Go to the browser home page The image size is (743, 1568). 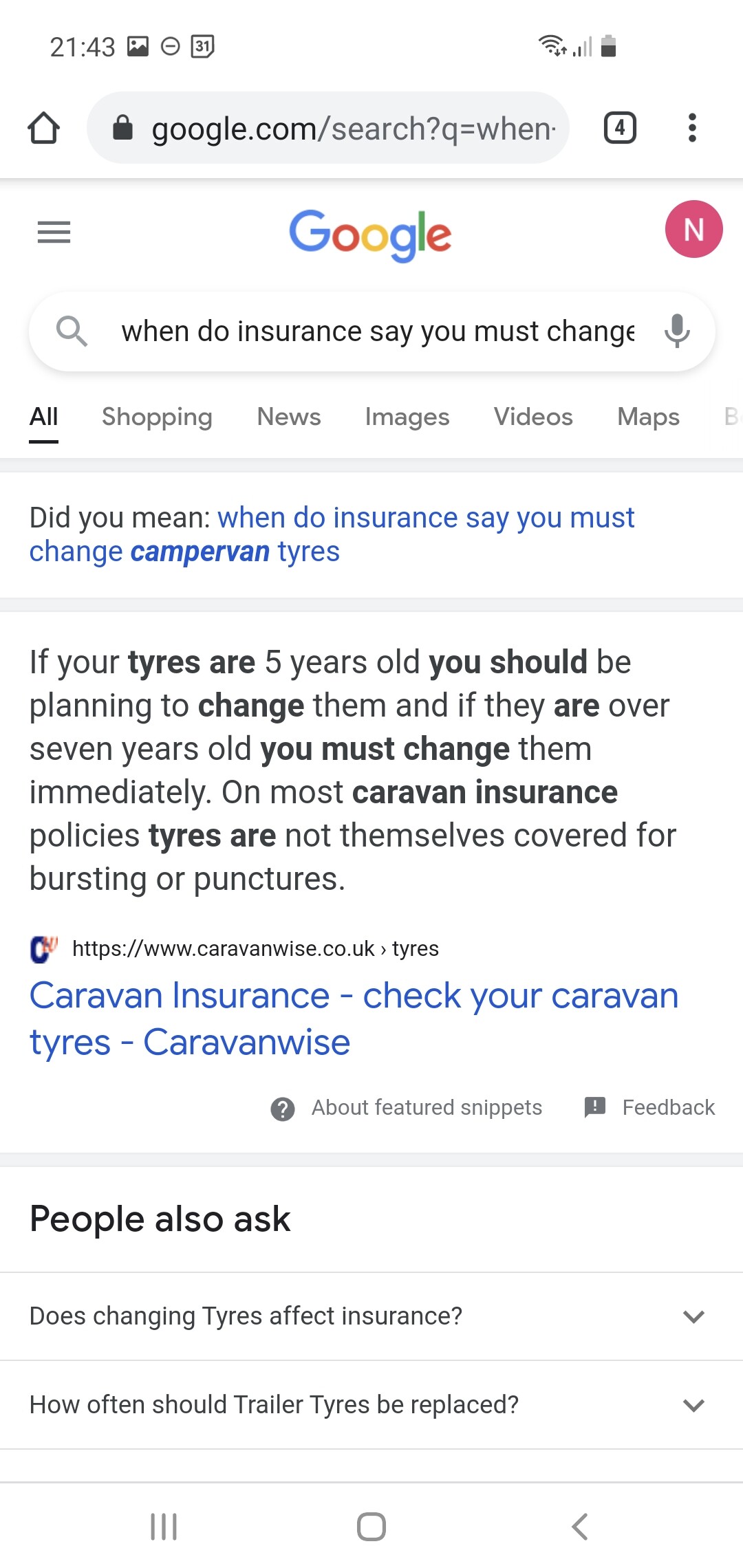44,128
